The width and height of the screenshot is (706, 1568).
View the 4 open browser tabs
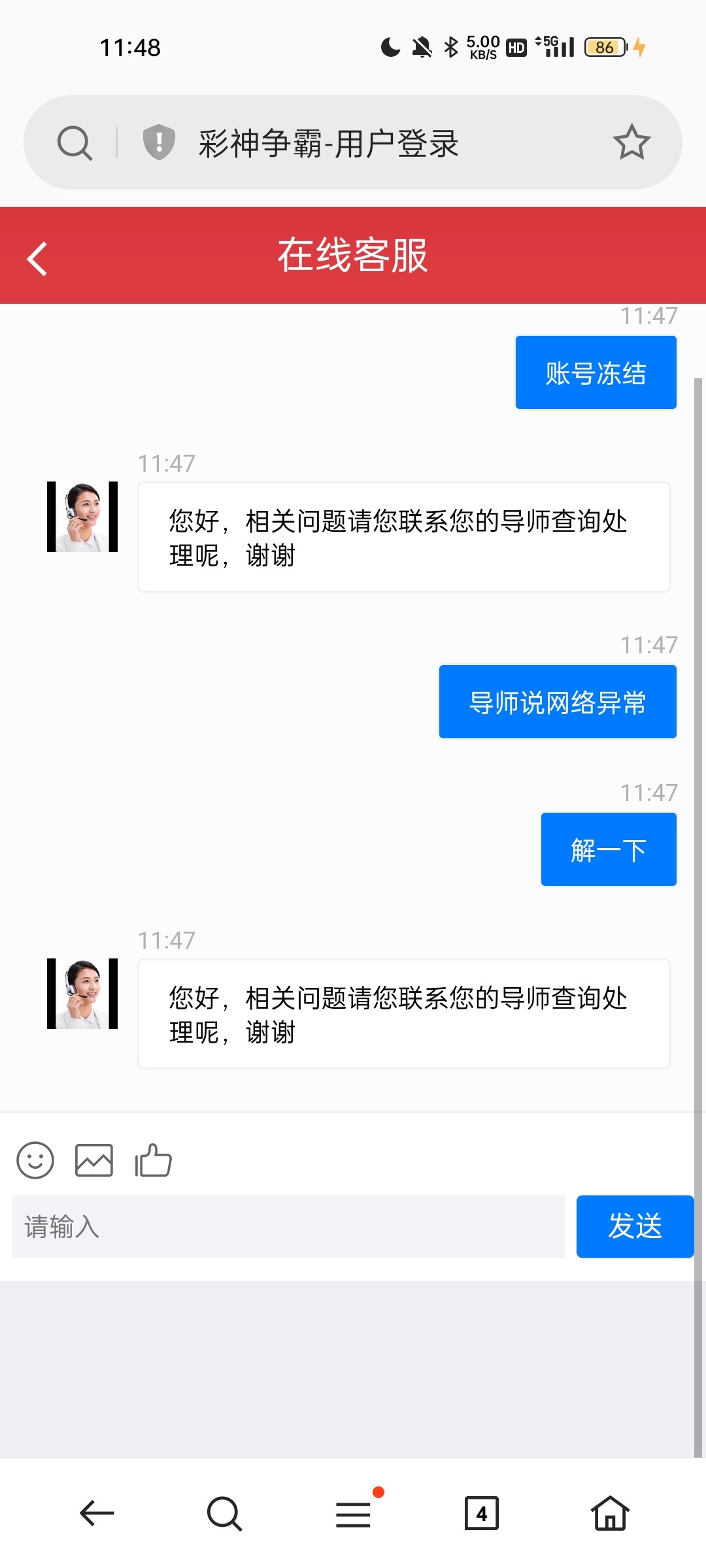coord(481,1513)
